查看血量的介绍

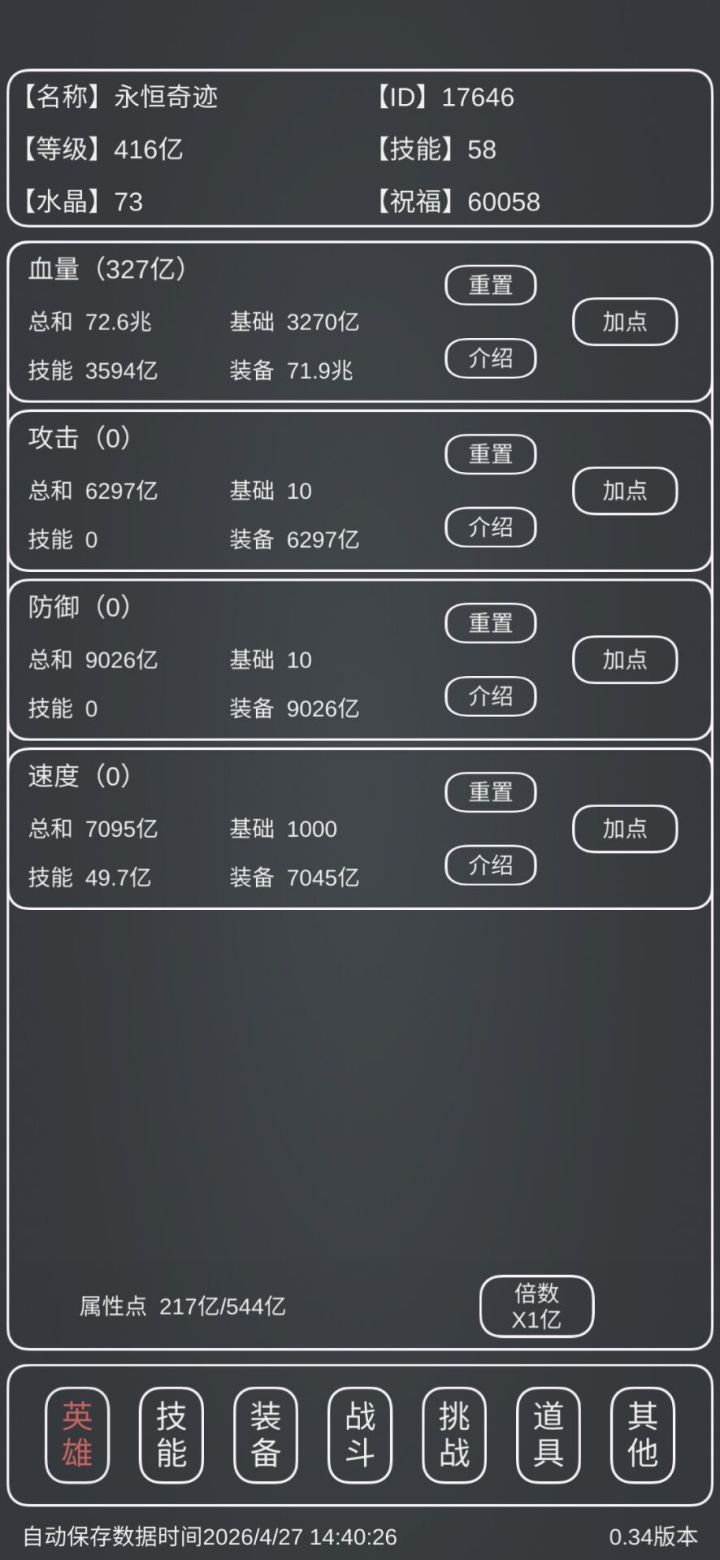[490, 358]
